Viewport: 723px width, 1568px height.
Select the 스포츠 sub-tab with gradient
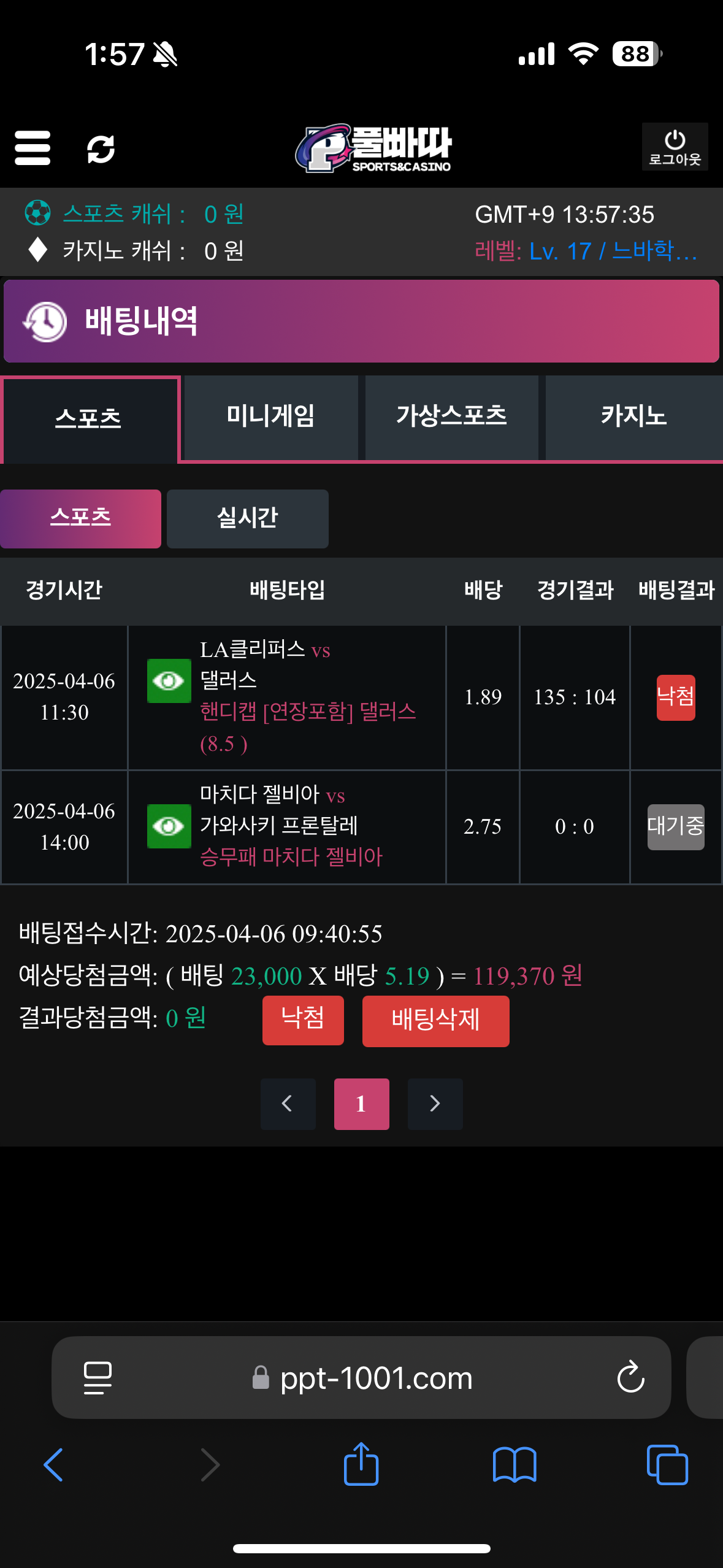80,518
